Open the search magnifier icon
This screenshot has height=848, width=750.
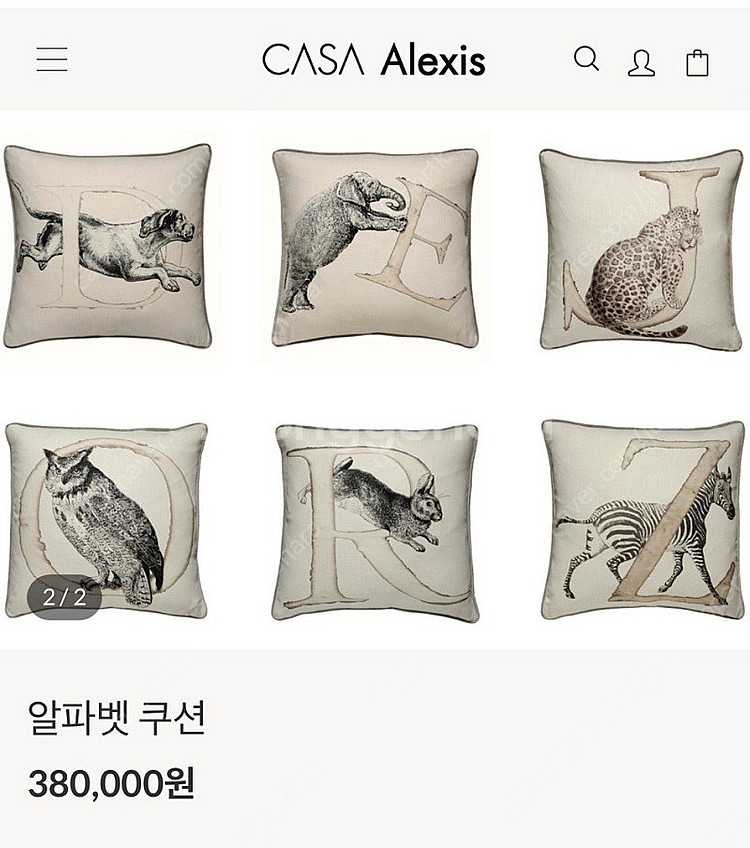click(586, 59)
